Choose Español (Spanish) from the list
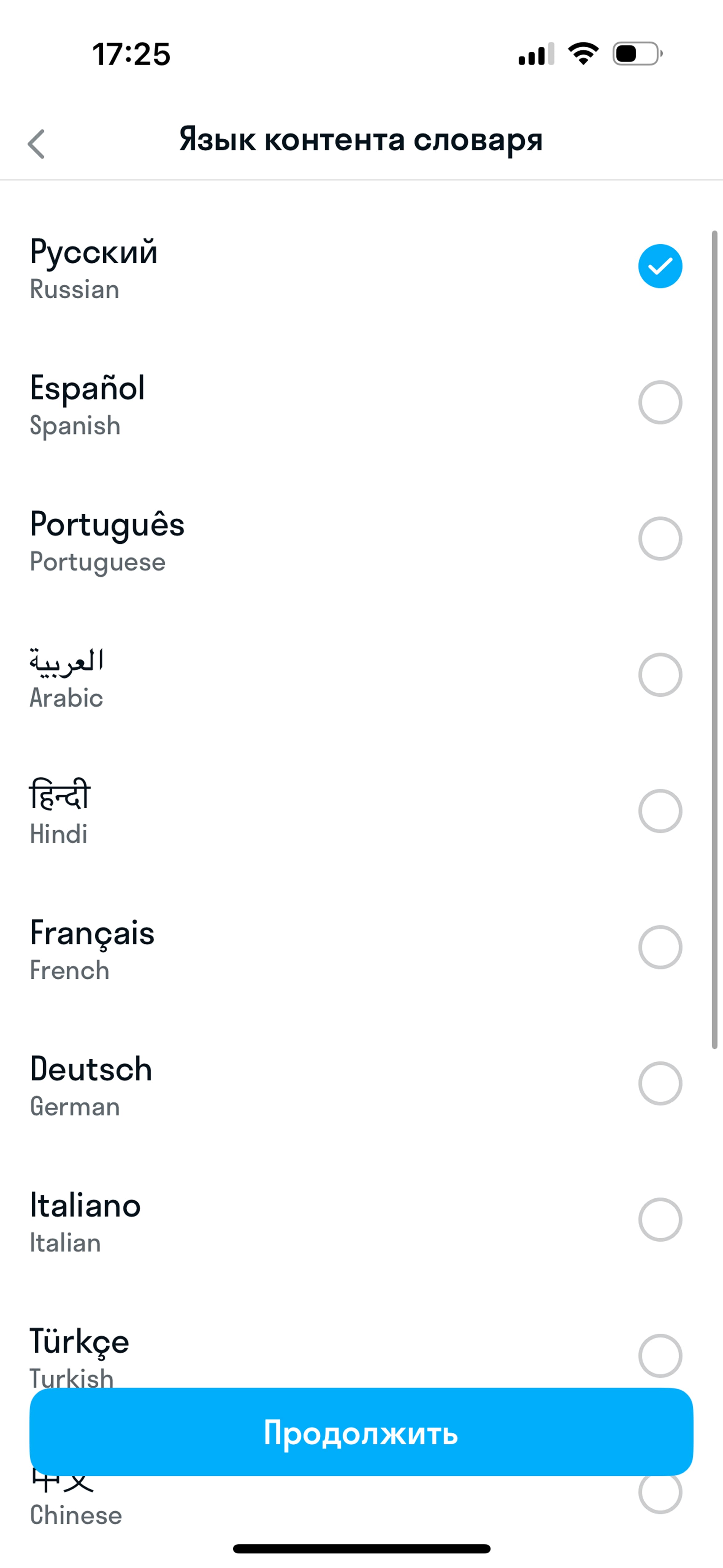 361,403
